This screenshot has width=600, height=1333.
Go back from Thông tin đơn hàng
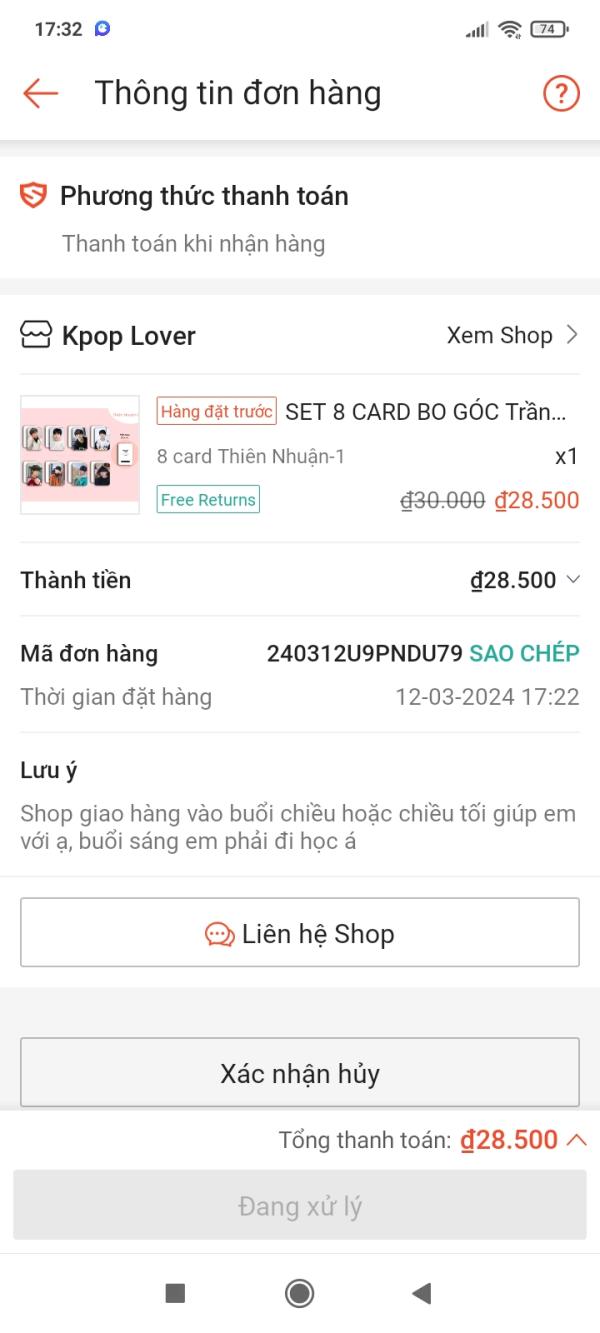pyautogui.click(x=41, y=93)
